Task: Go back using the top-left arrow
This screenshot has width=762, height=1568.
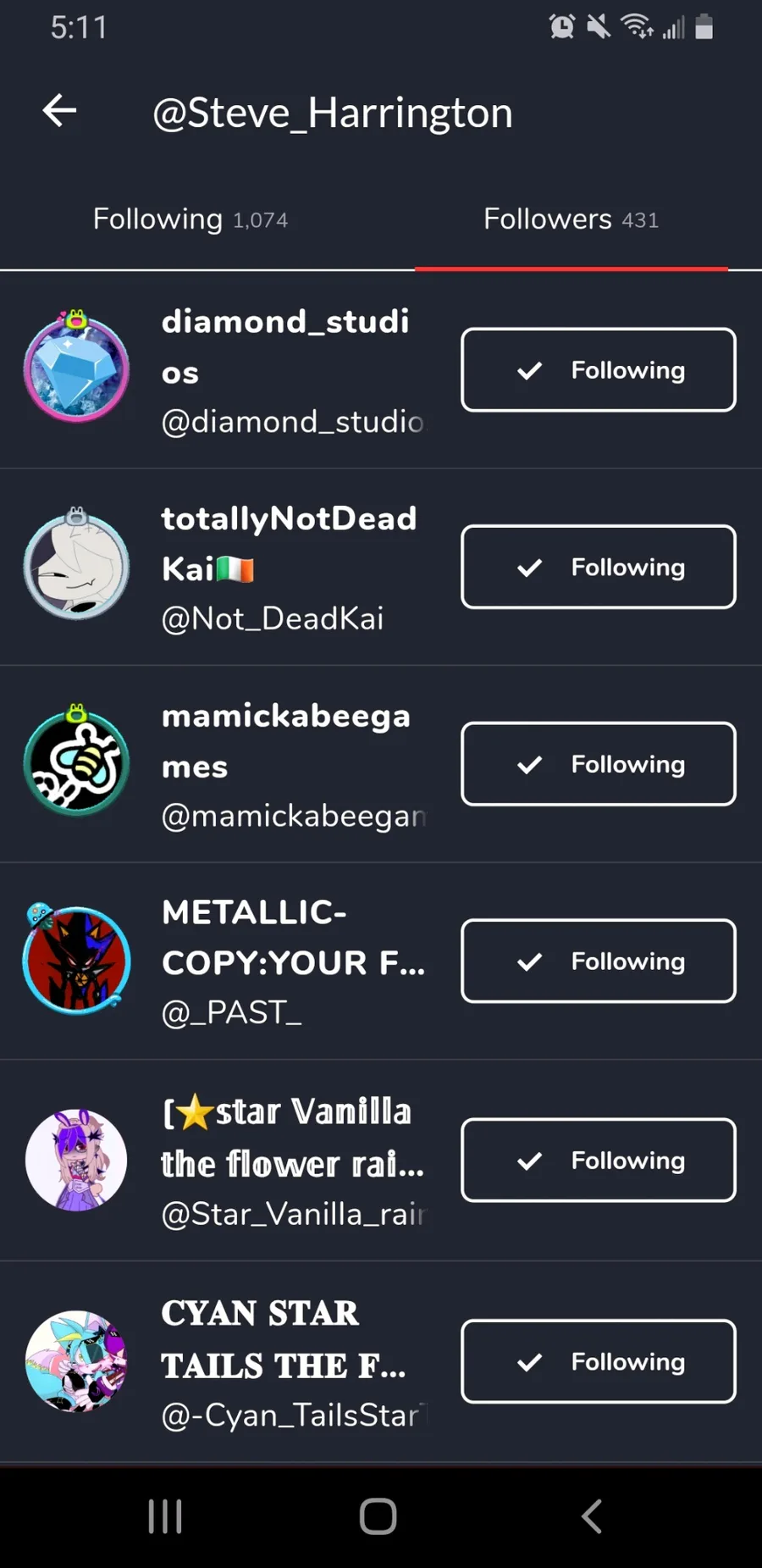Action: [59, 110]
